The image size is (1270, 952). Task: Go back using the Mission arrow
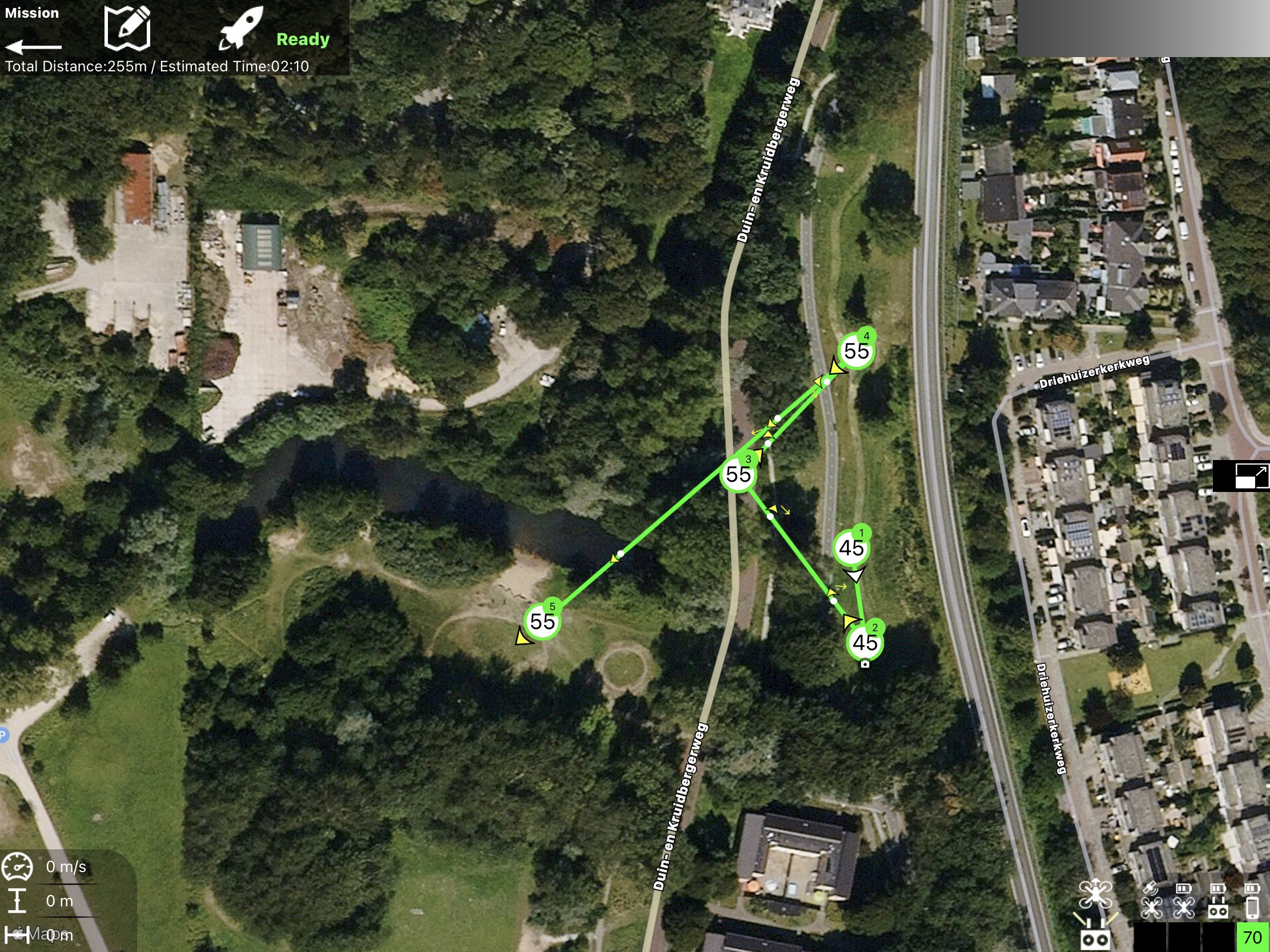tap(33, 46)
